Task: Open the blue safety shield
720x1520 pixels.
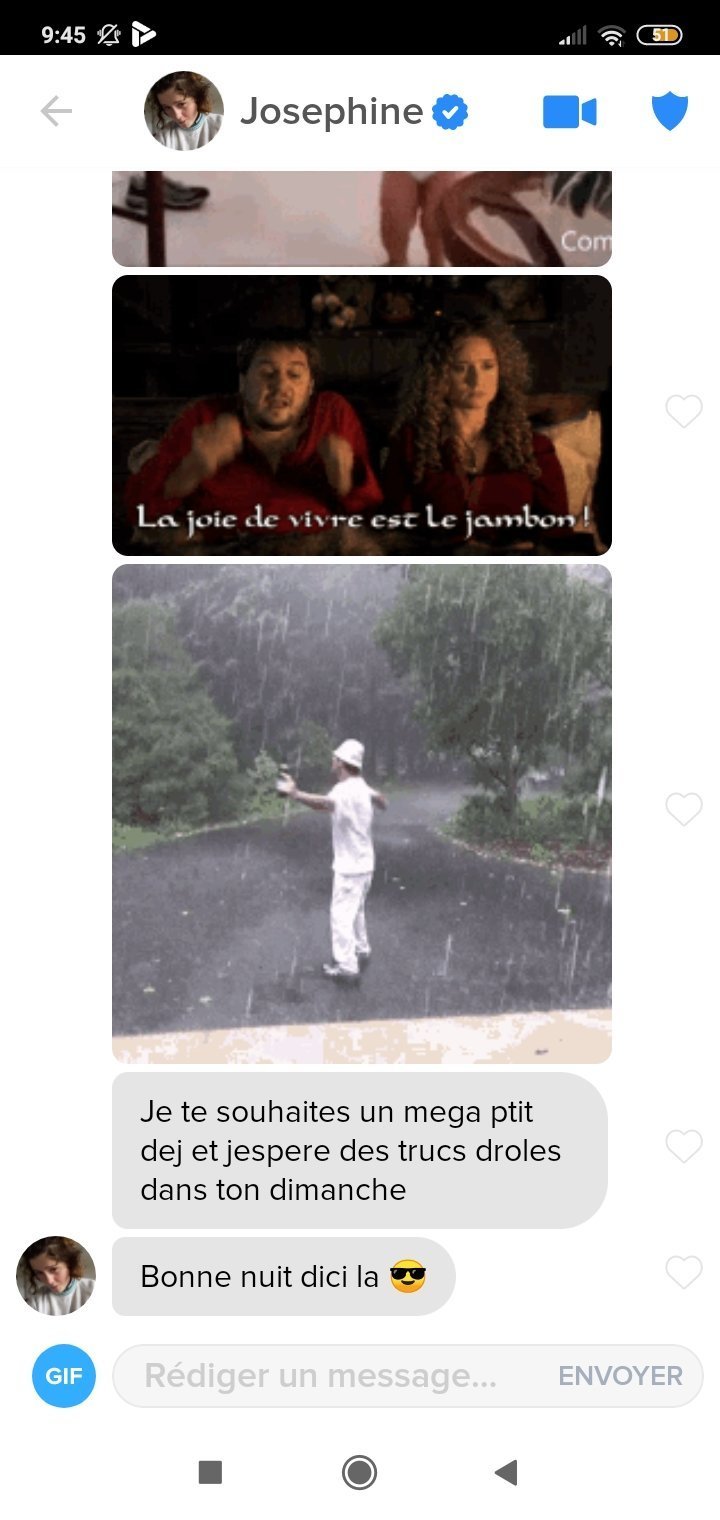Action: 670,112
